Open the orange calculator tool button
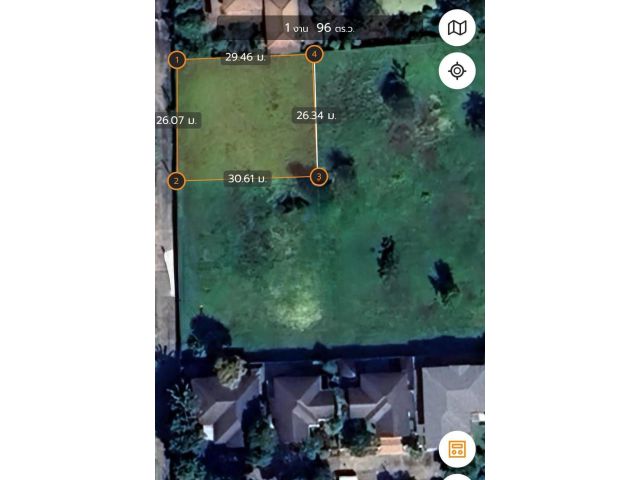This screenshot has height=480, width=640. tap(457, 449)
